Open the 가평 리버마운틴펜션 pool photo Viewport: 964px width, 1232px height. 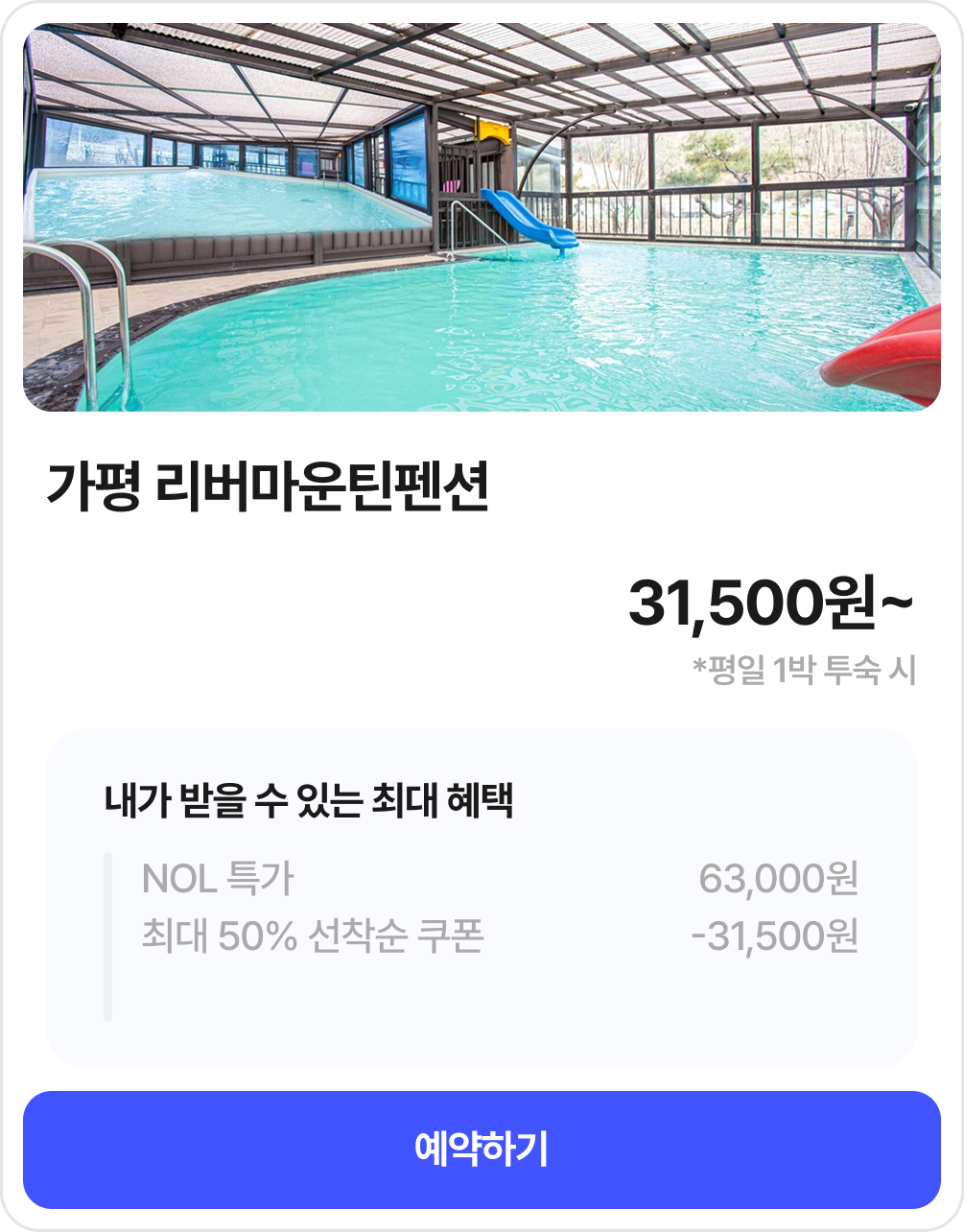pyautogui.click(x=482, y=218)
